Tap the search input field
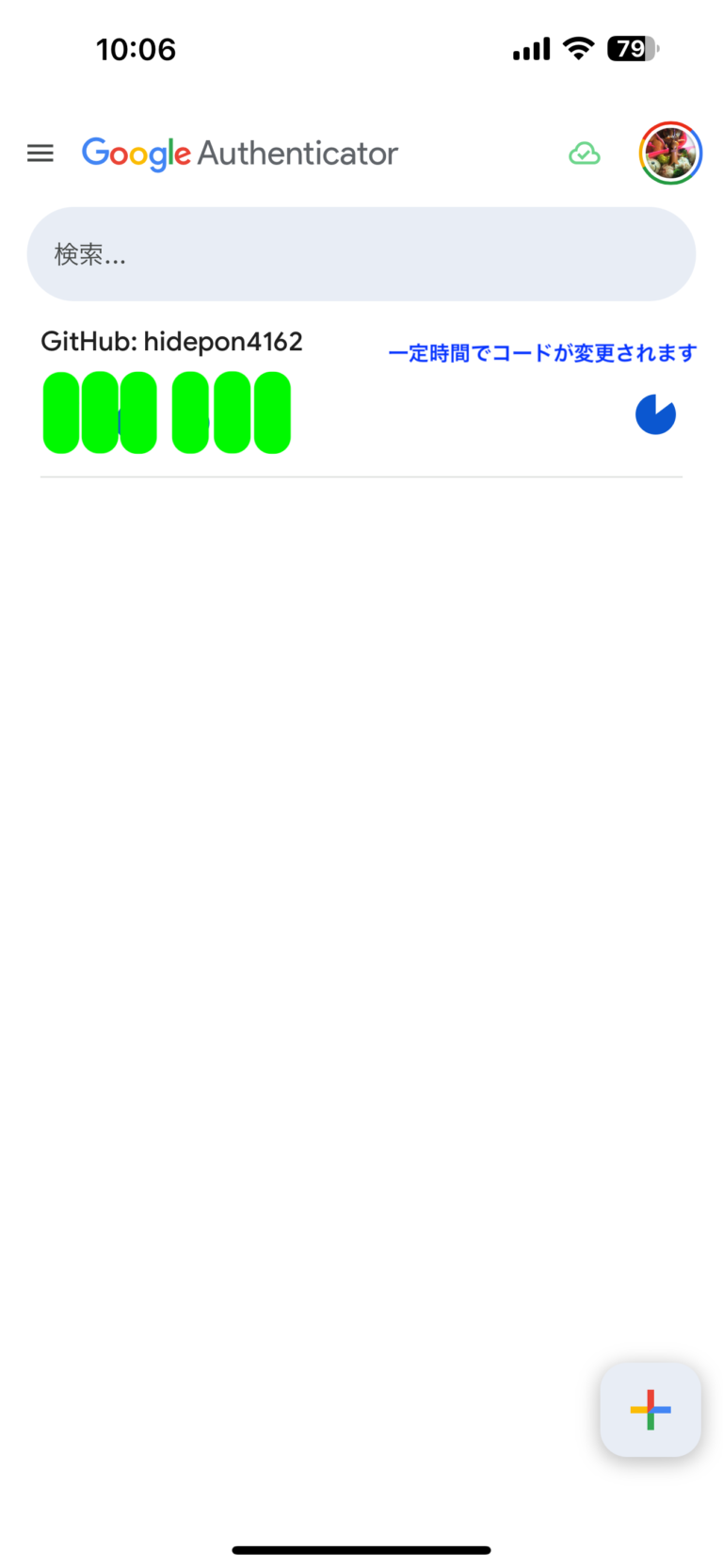Screen dimensions: 723x1568 click(361, 253)
